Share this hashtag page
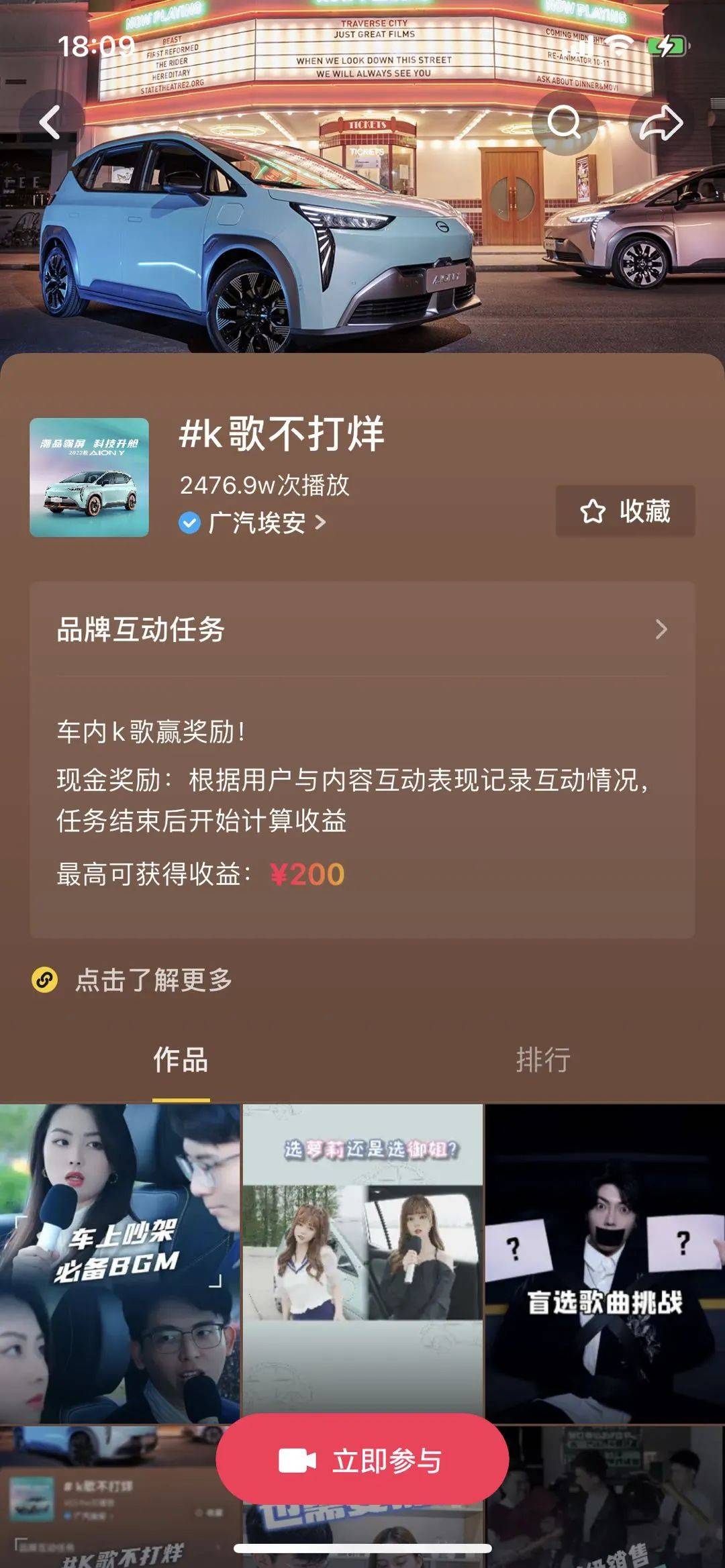The image size is (725, 1568). click(x=661, y=123)
